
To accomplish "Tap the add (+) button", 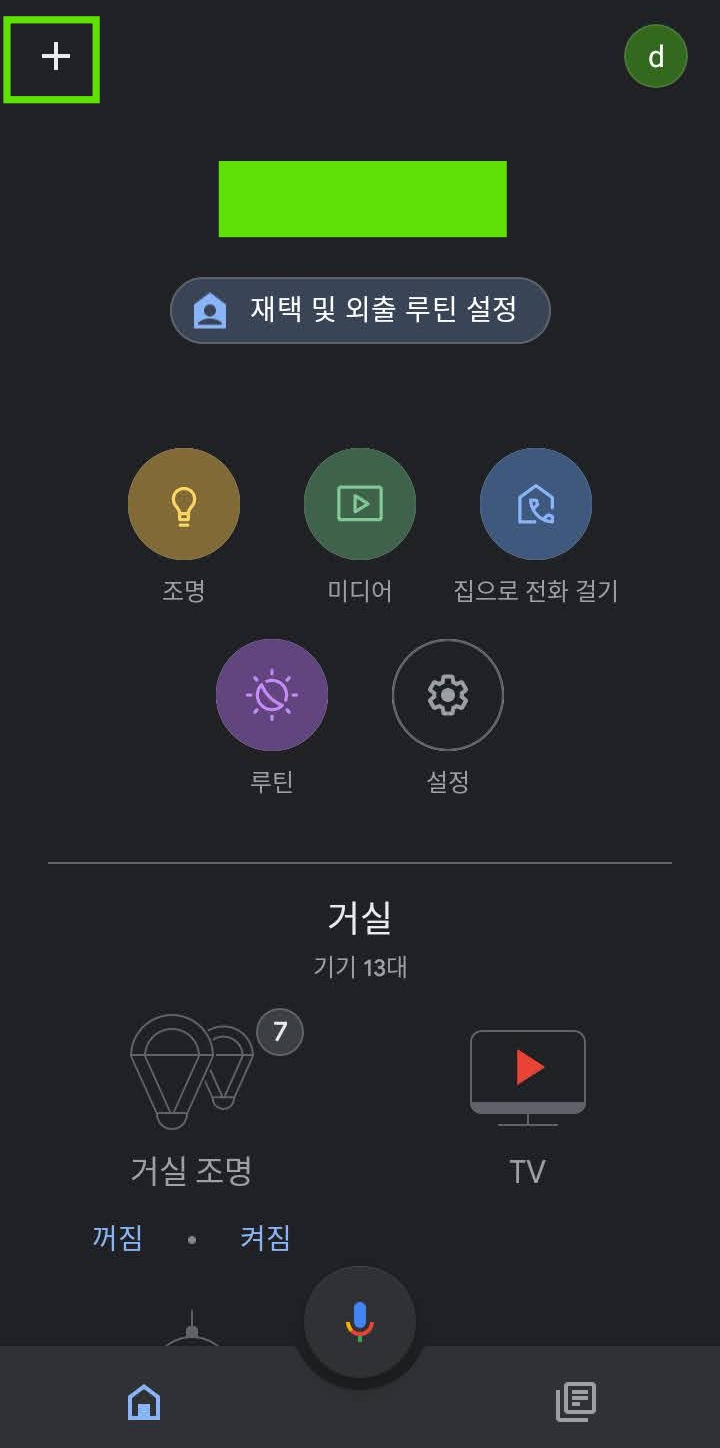I will (x=52, y=58).
